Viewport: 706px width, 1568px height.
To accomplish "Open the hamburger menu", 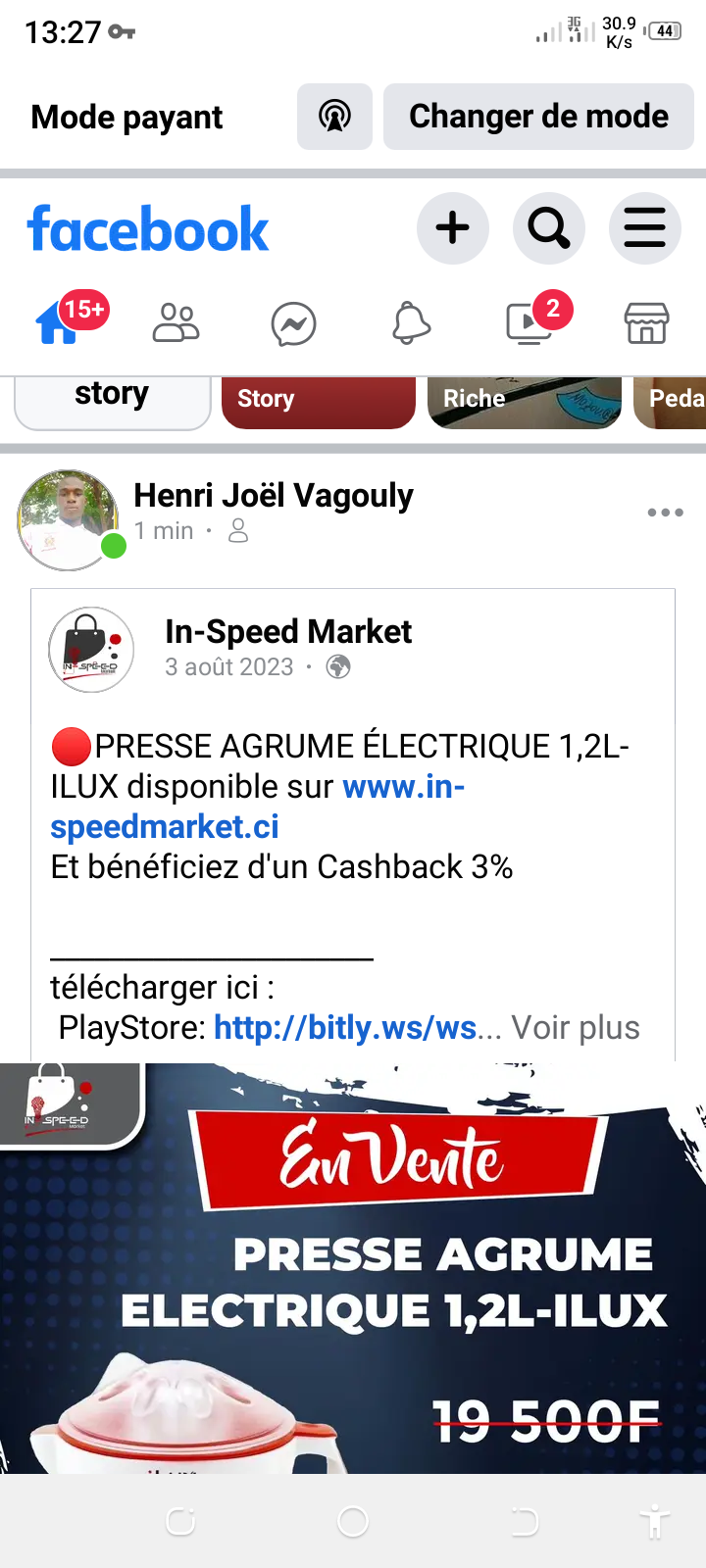I will point(644,228).
